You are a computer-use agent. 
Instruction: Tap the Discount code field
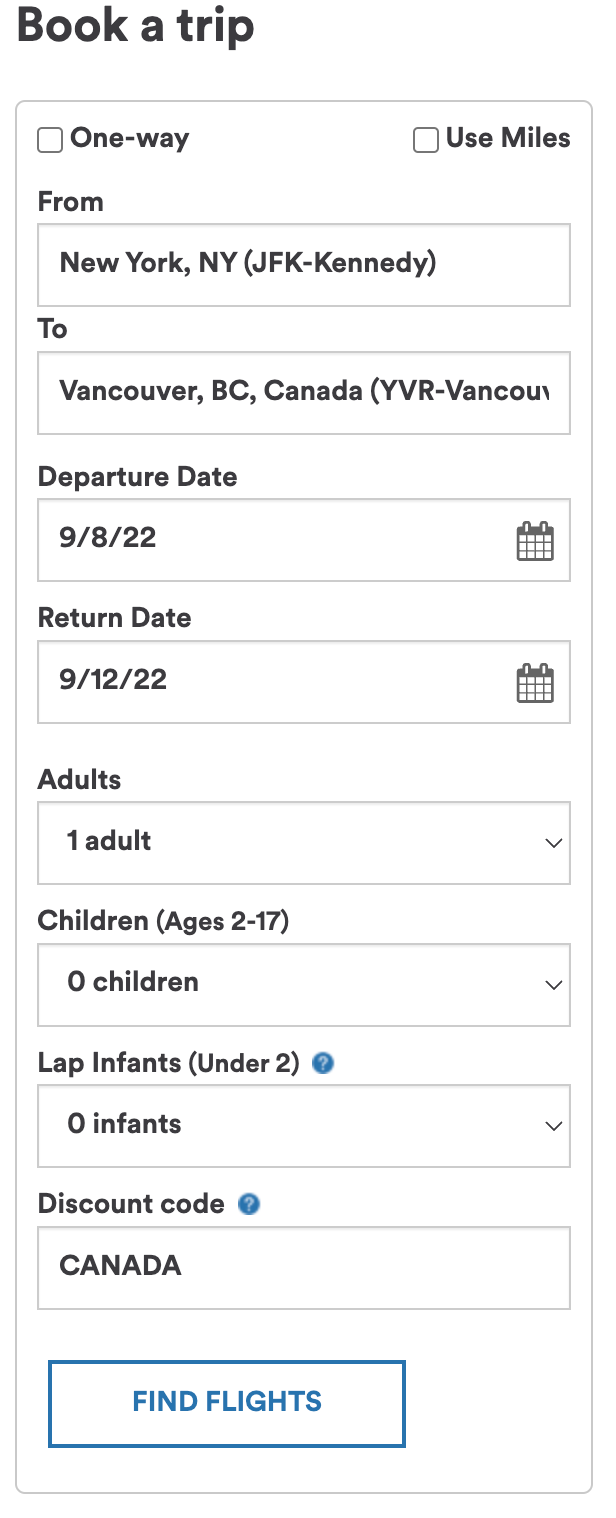[303, 1267]
